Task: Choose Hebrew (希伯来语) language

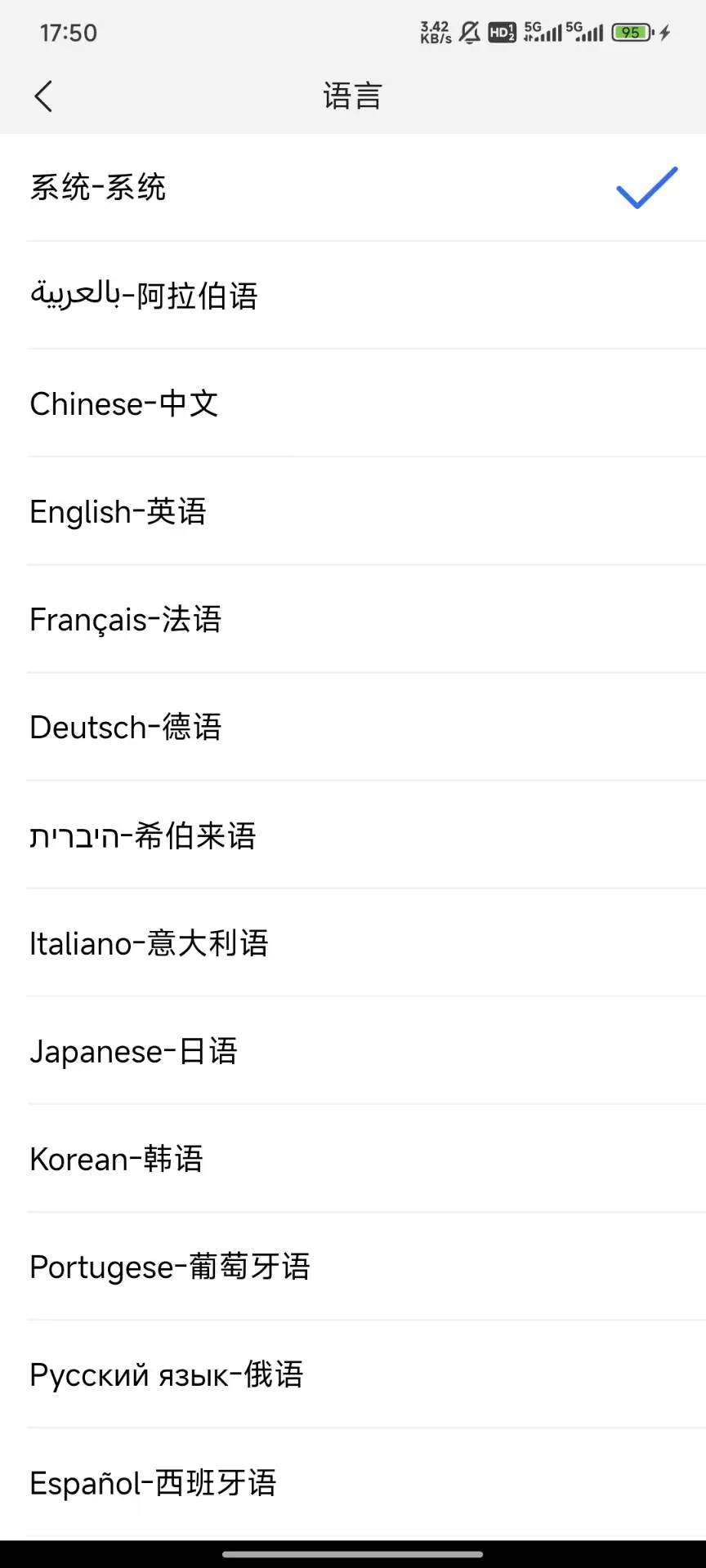Action: coord(143,835)
